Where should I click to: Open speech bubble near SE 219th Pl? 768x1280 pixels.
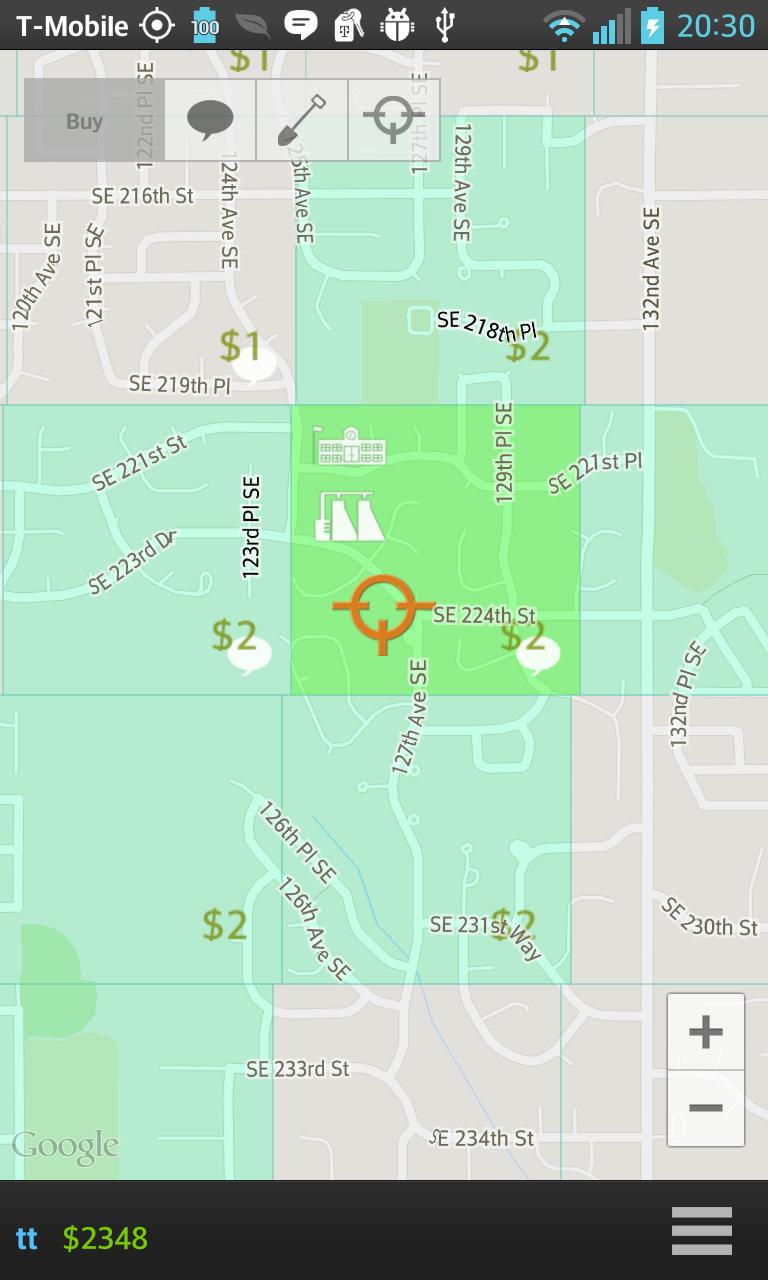click(x=255, y=365)
